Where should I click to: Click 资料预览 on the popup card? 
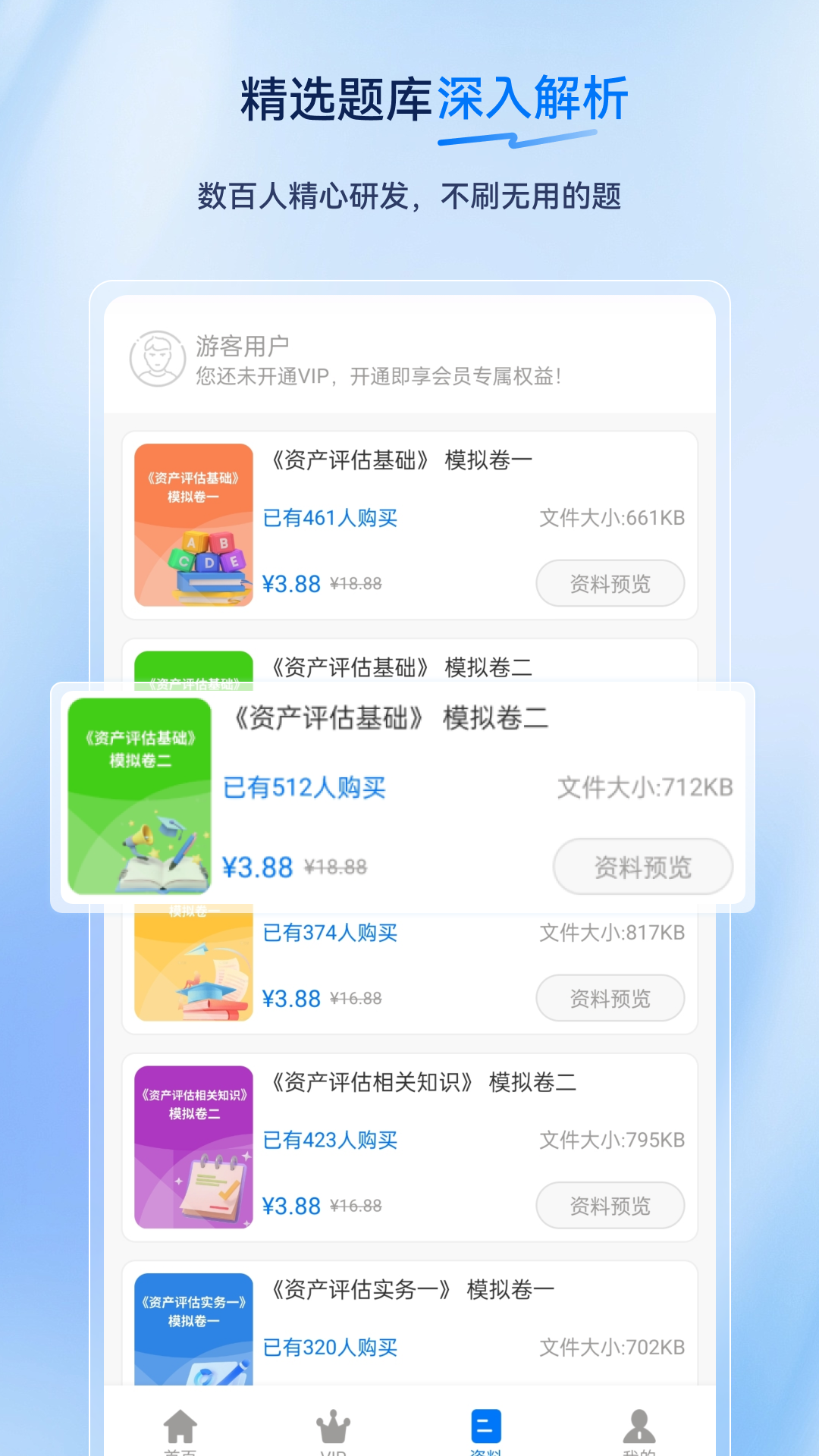[x=643, y=866]
